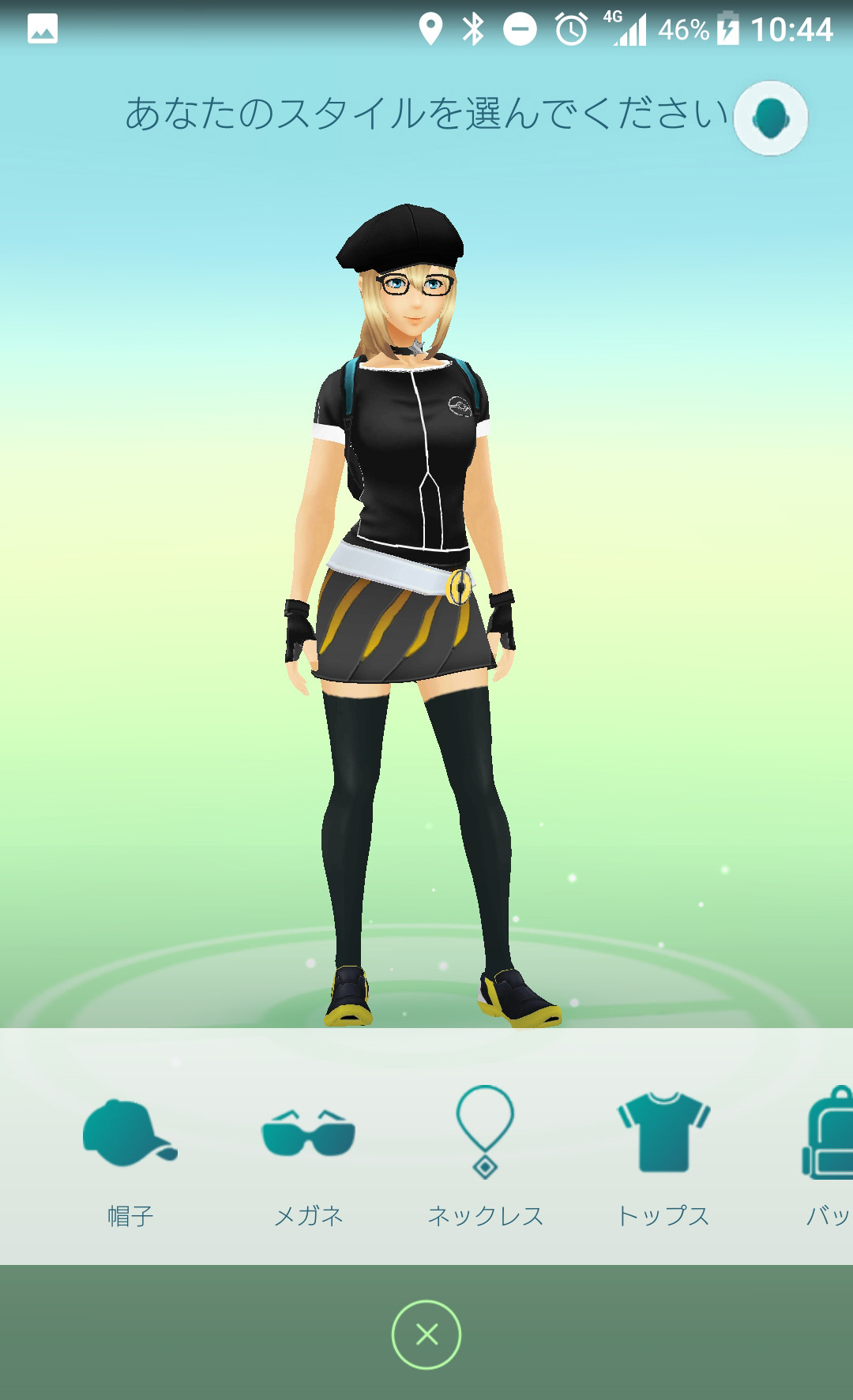The width and height of the screenshot is (853, 1400).
Task: Open the avatar face and hair options
Action: [770, 118]
